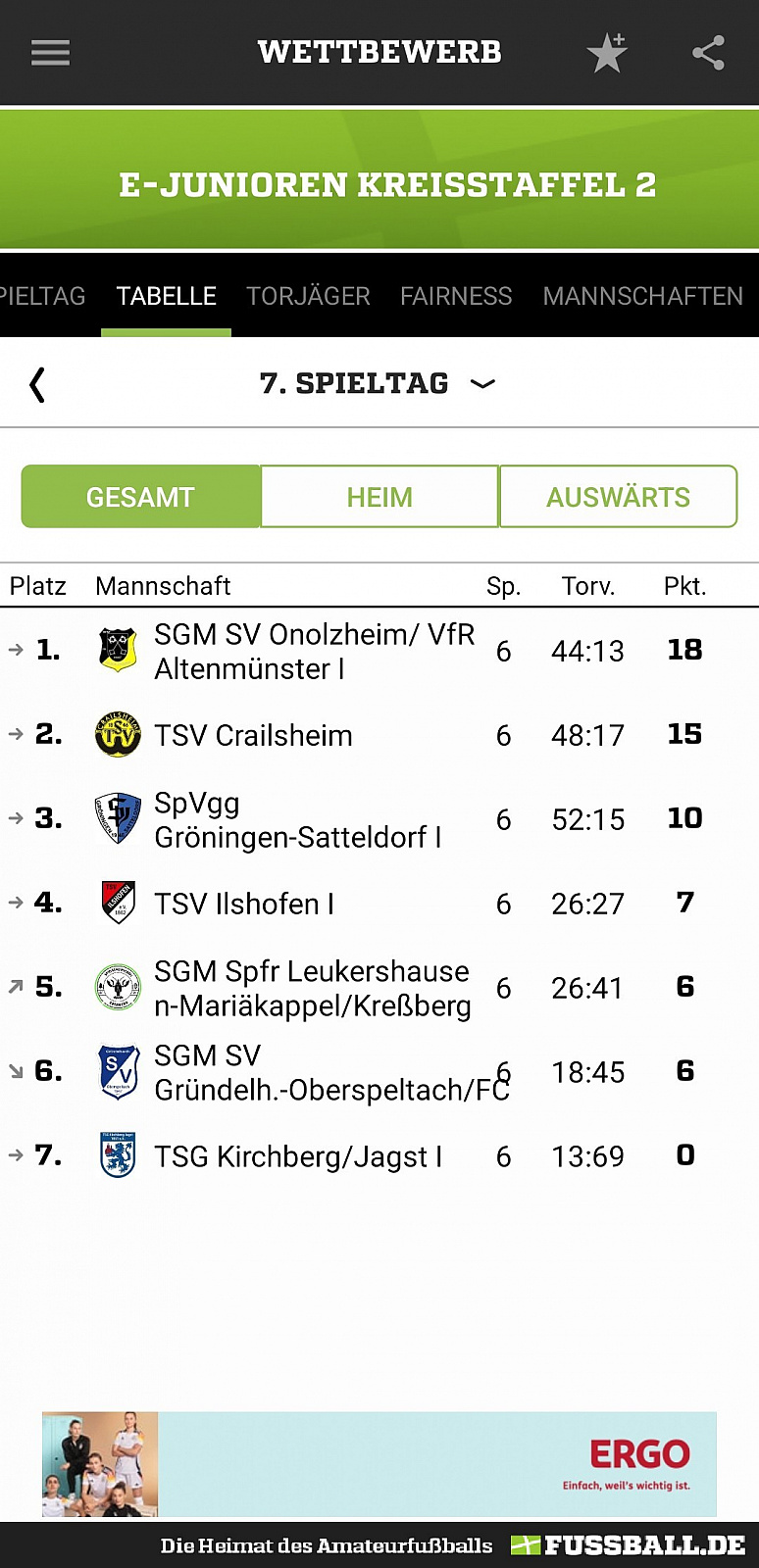View TSG Kirchberg/Jagst I team page

click(x=298, y=1156)
